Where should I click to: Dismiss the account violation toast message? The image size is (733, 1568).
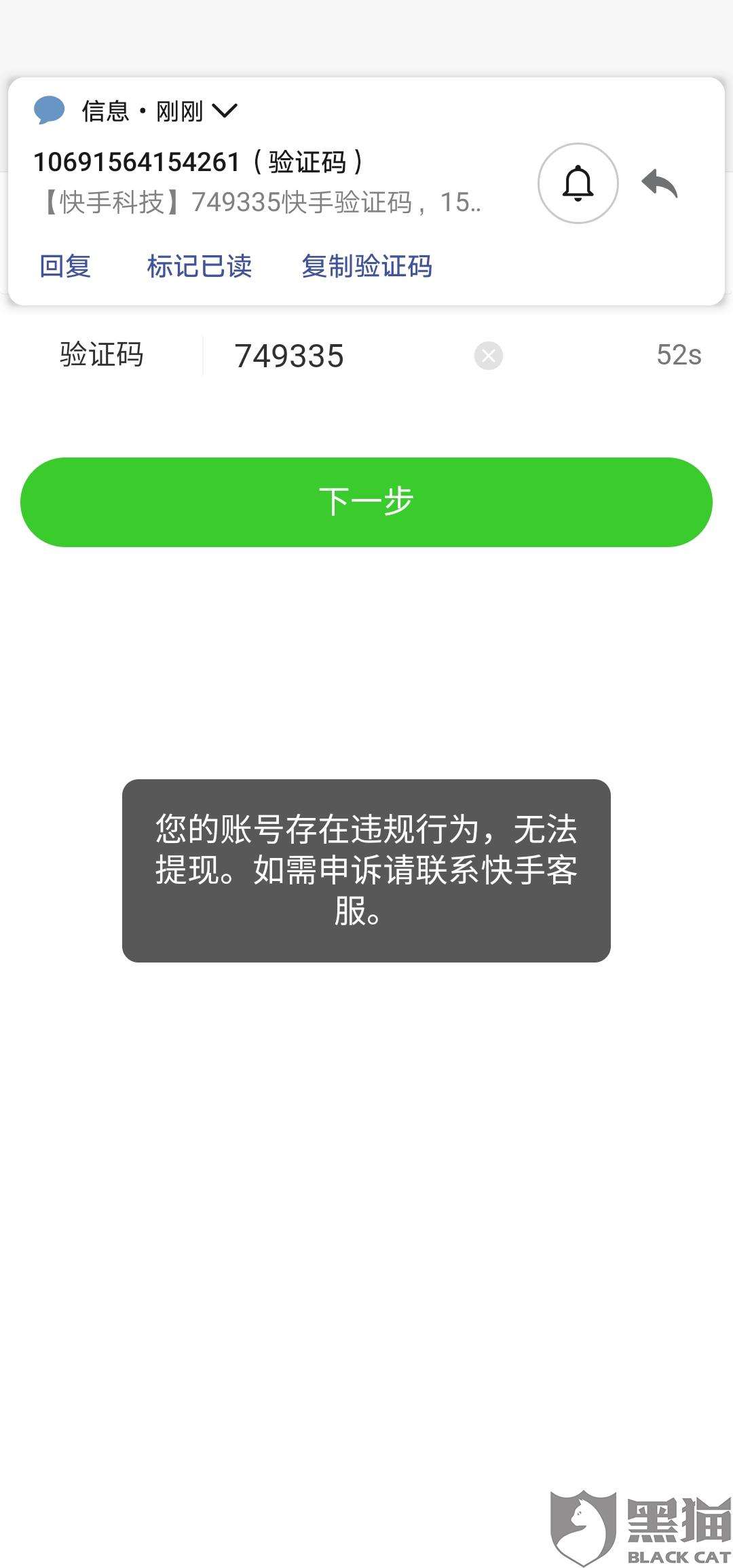point(366,872)
